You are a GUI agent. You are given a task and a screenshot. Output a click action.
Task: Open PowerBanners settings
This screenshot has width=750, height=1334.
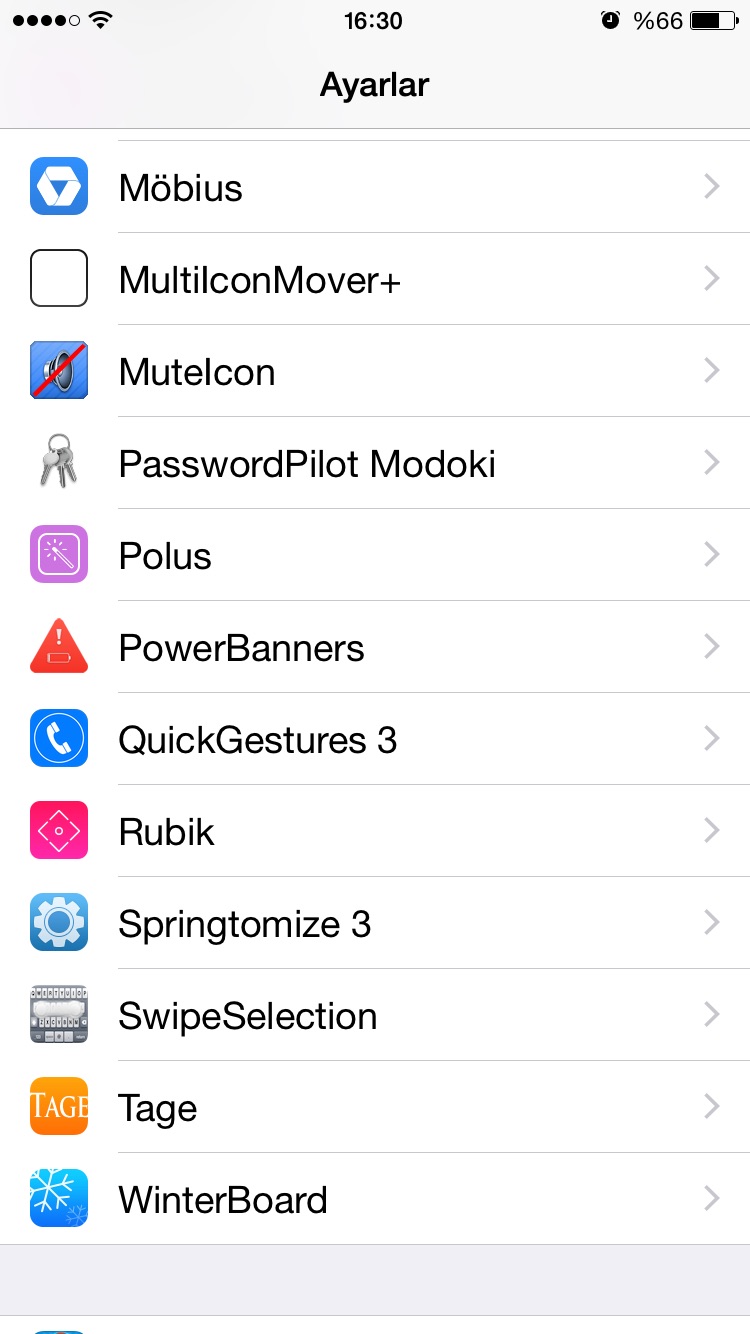point(375,647)
